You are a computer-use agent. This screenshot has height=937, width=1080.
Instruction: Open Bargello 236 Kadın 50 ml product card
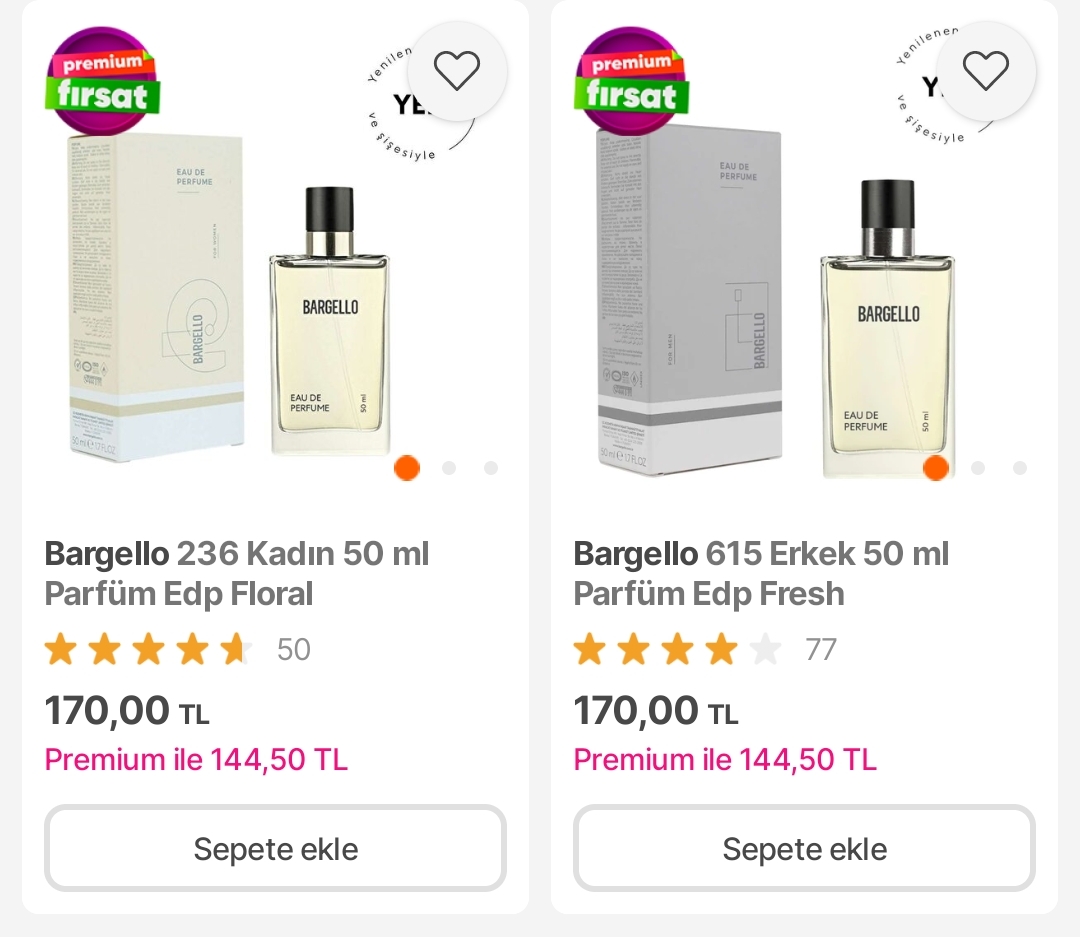tap(237, 573)
